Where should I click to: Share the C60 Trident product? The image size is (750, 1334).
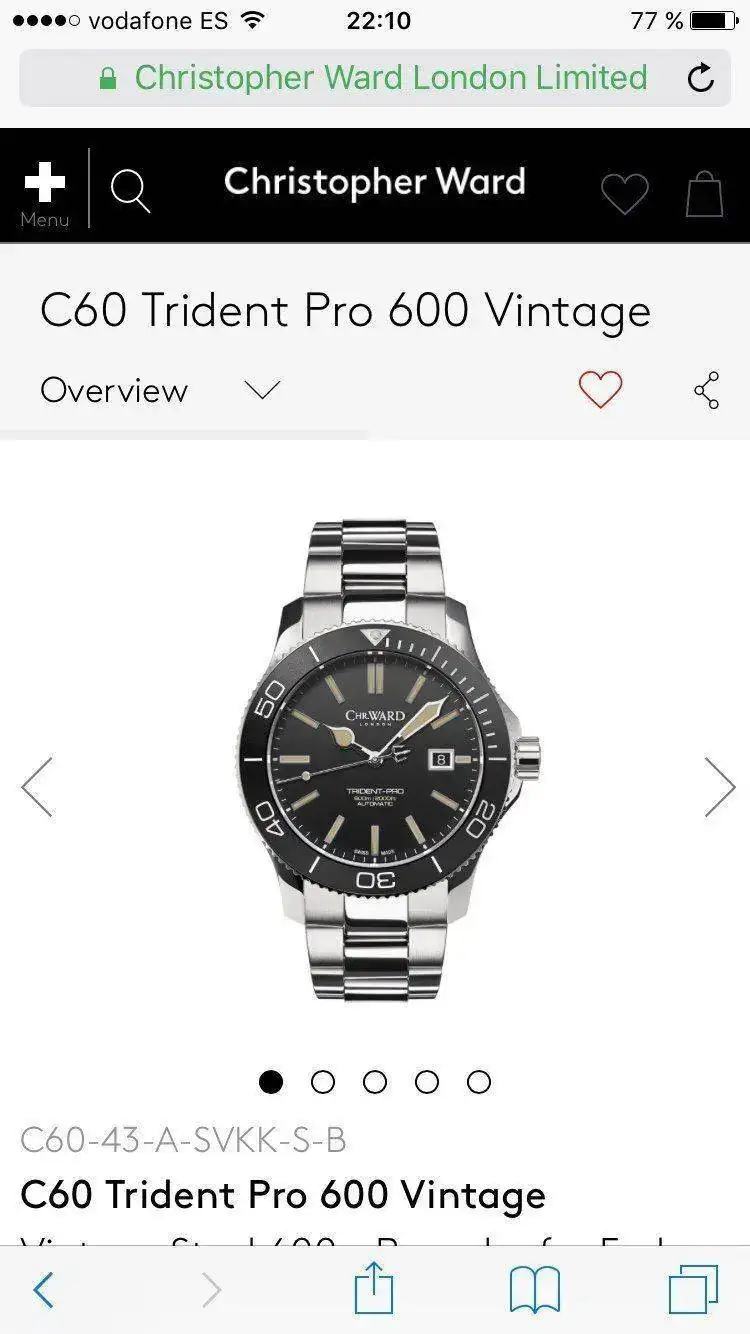click(706, 390)
